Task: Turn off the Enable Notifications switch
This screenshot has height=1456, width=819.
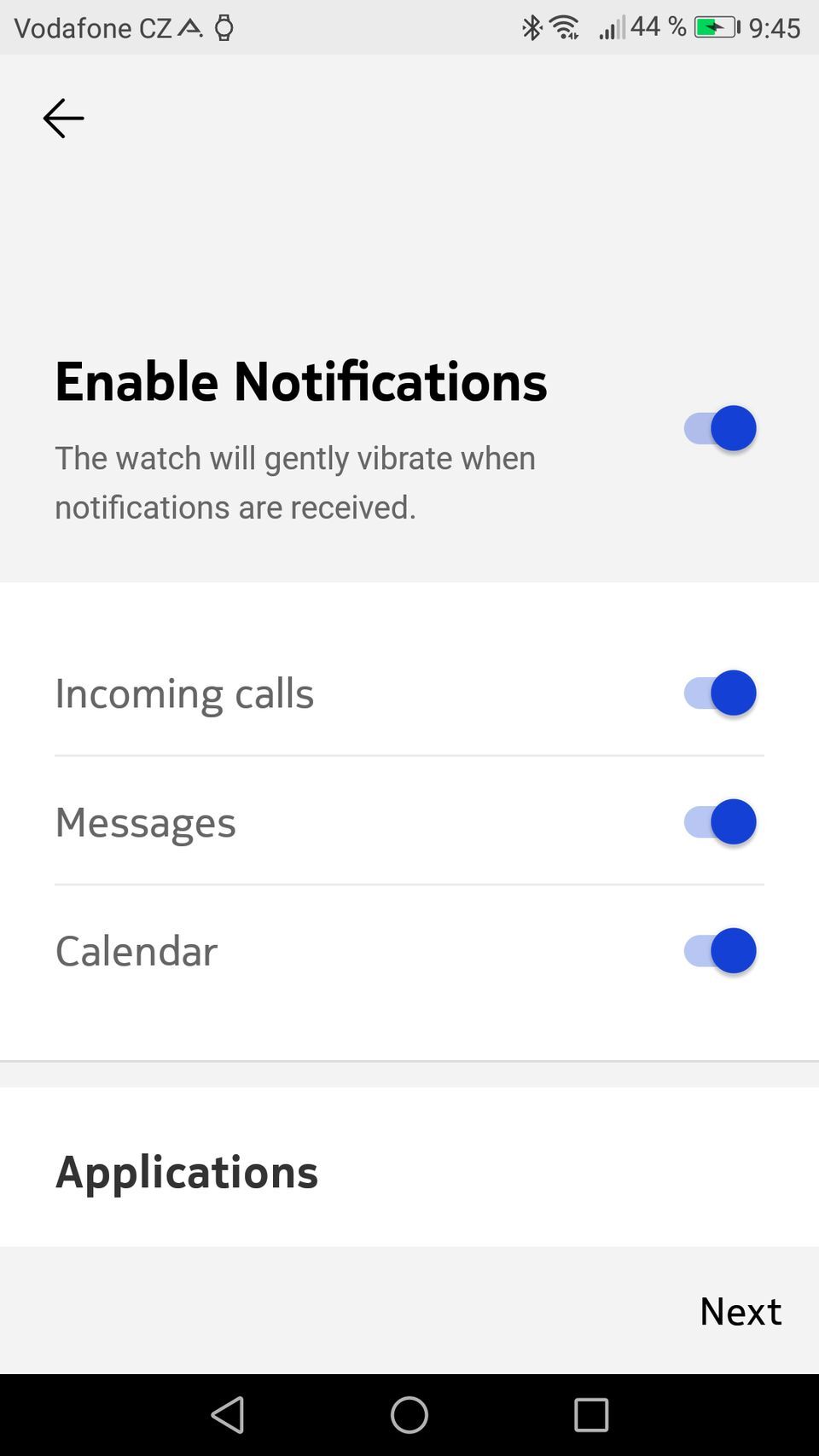Action: tap(719, 428)
